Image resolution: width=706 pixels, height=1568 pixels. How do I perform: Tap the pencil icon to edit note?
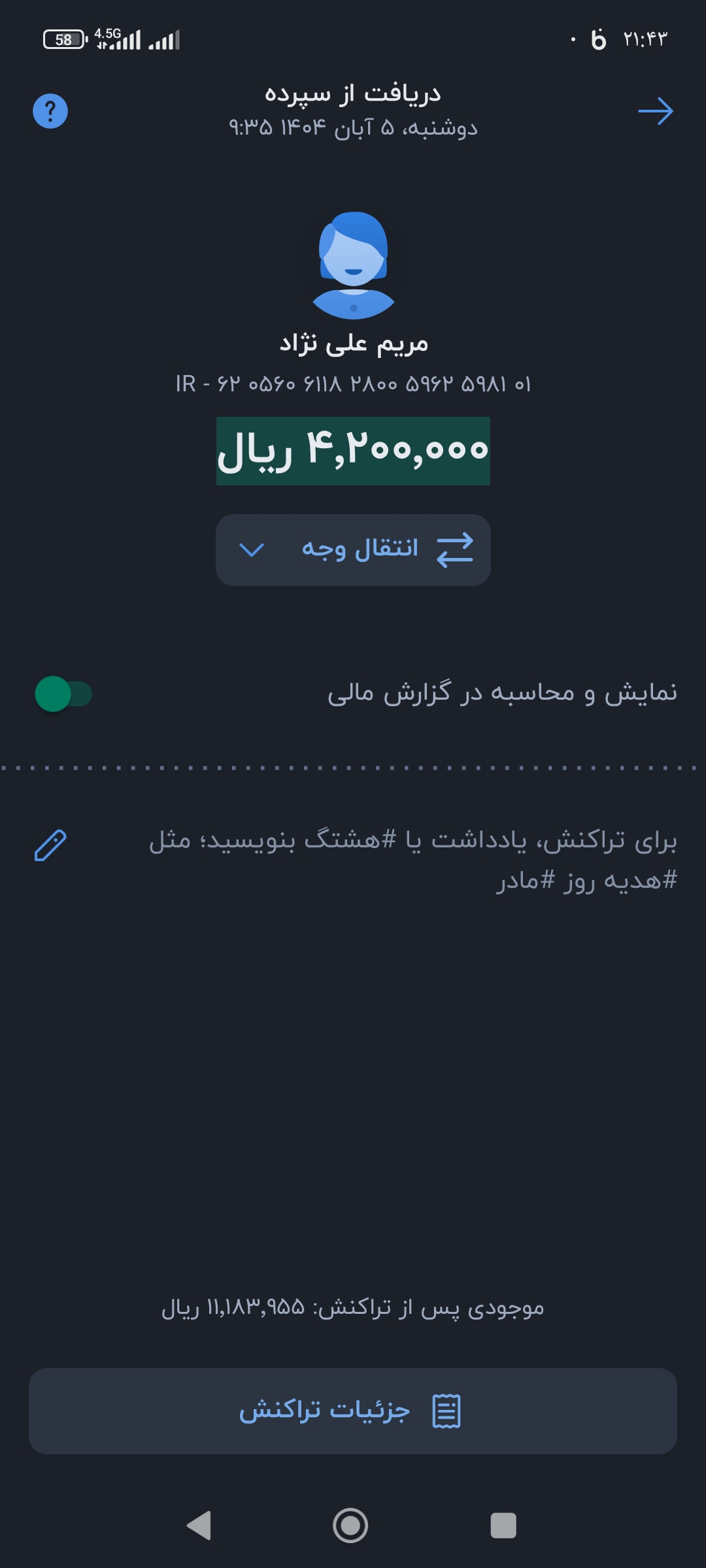click(x=50, y=845)
